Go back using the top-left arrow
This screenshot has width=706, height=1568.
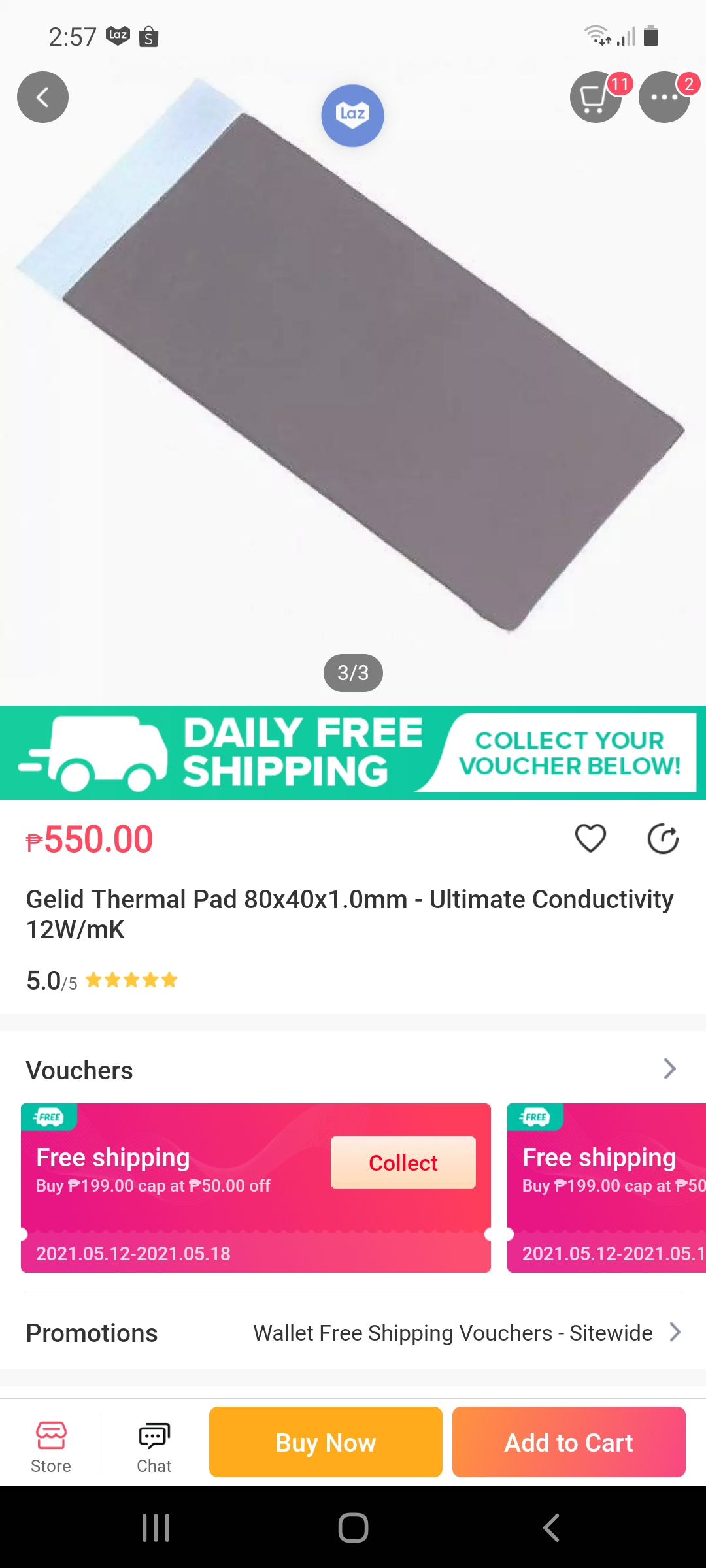tap(42, 97)
